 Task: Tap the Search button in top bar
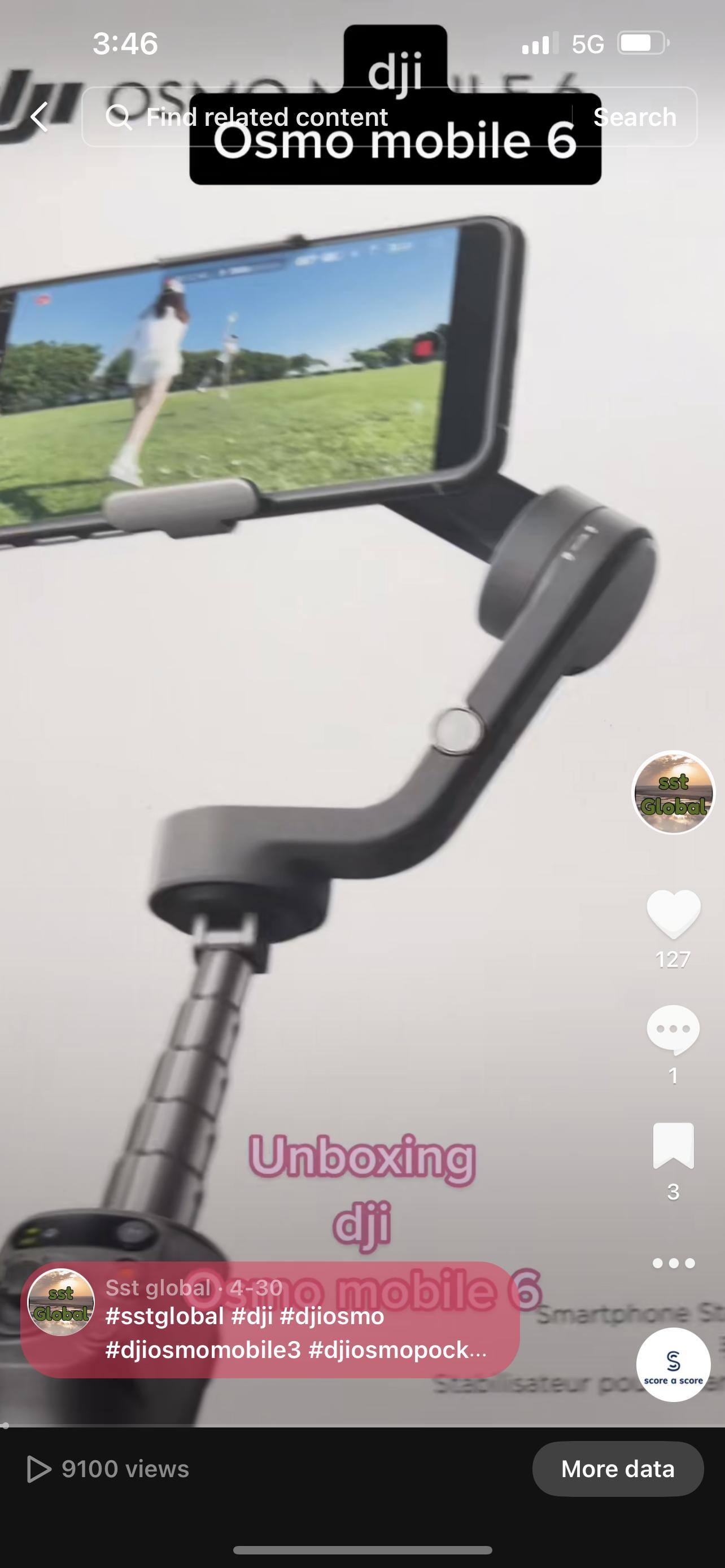coord(634,117)
